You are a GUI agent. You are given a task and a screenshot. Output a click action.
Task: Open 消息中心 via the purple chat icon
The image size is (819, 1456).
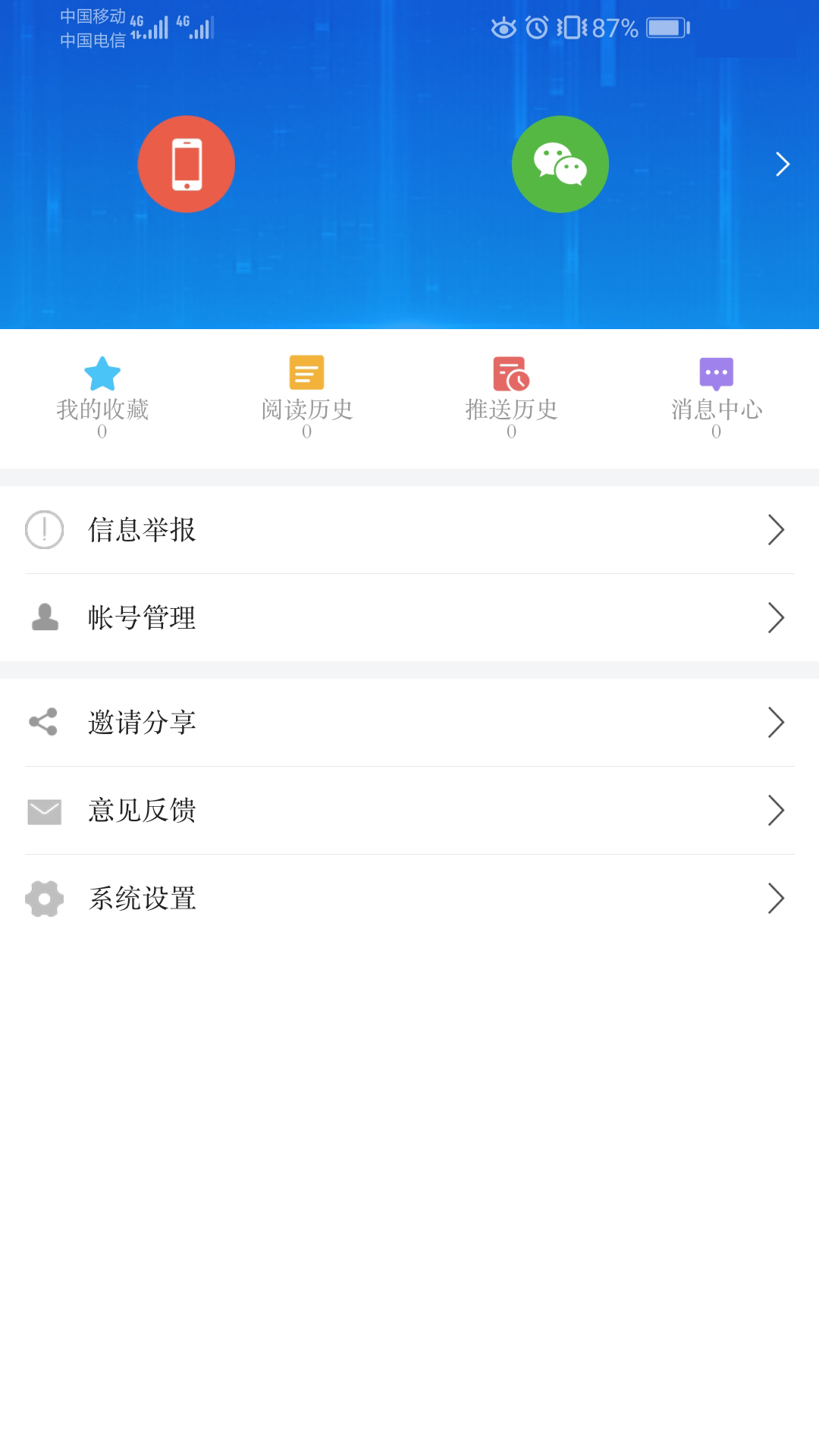717,372
